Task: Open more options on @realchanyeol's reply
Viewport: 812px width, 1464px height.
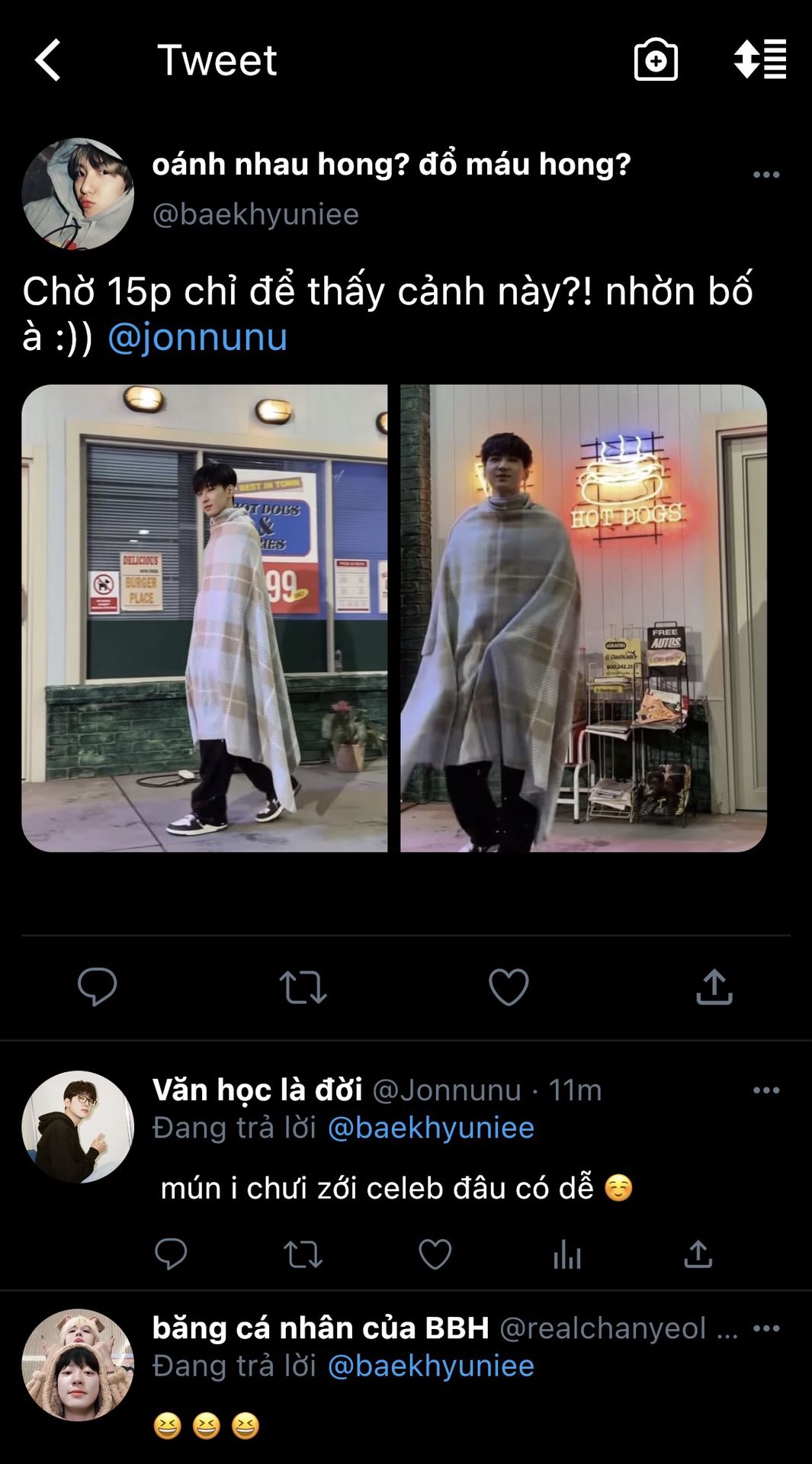Action: click(x=765, y=1328)
